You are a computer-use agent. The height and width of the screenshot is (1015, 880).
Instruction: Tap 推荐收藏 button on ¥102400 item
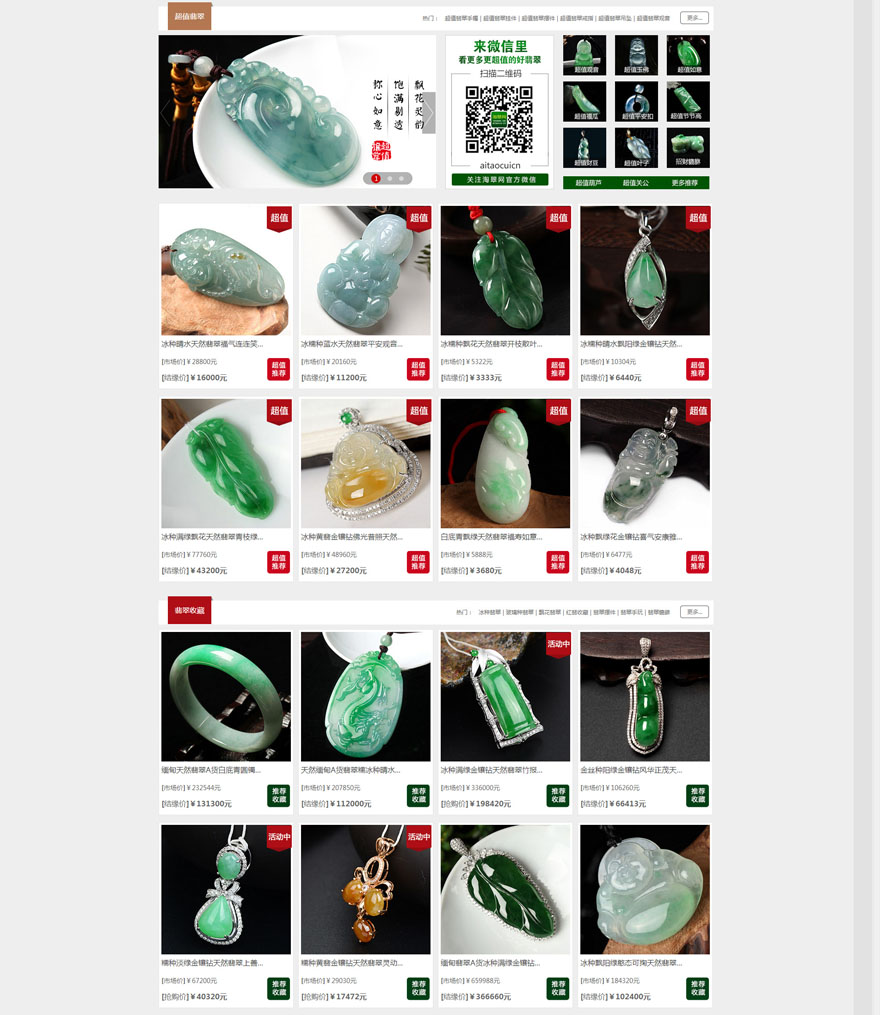click(697, 988)
